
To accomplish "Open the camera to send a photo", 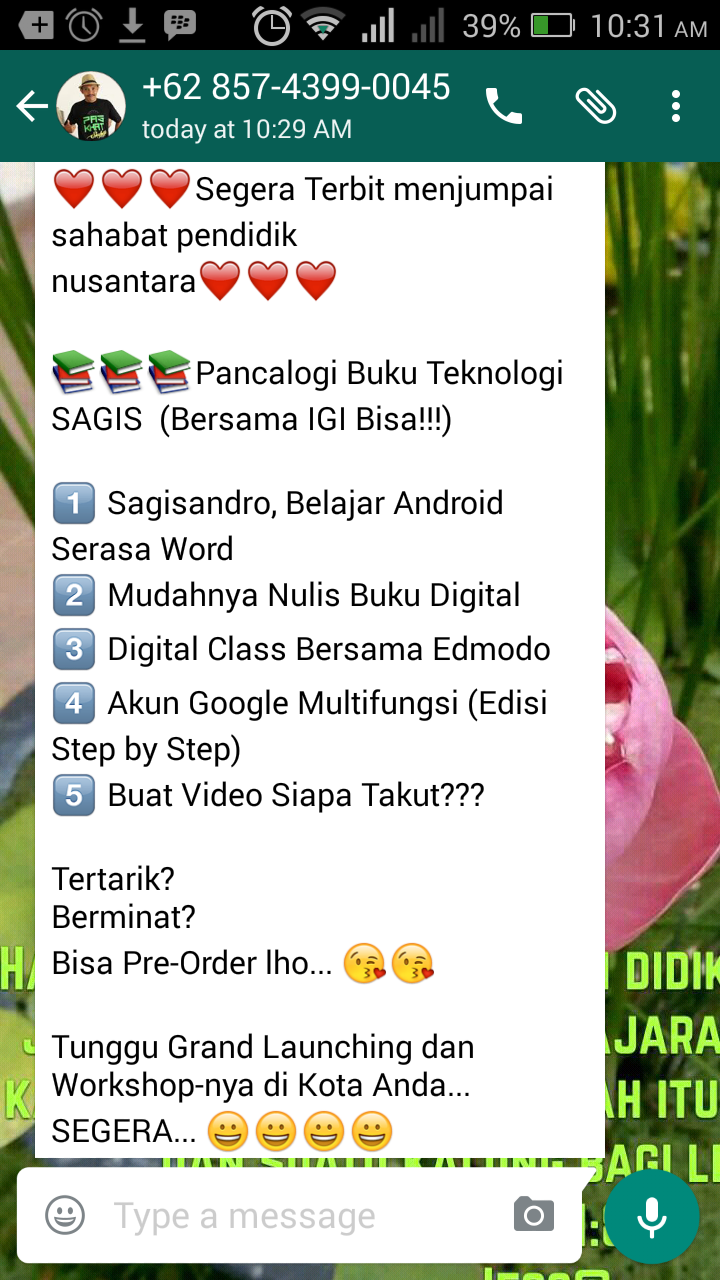I will coord(533,1216).
